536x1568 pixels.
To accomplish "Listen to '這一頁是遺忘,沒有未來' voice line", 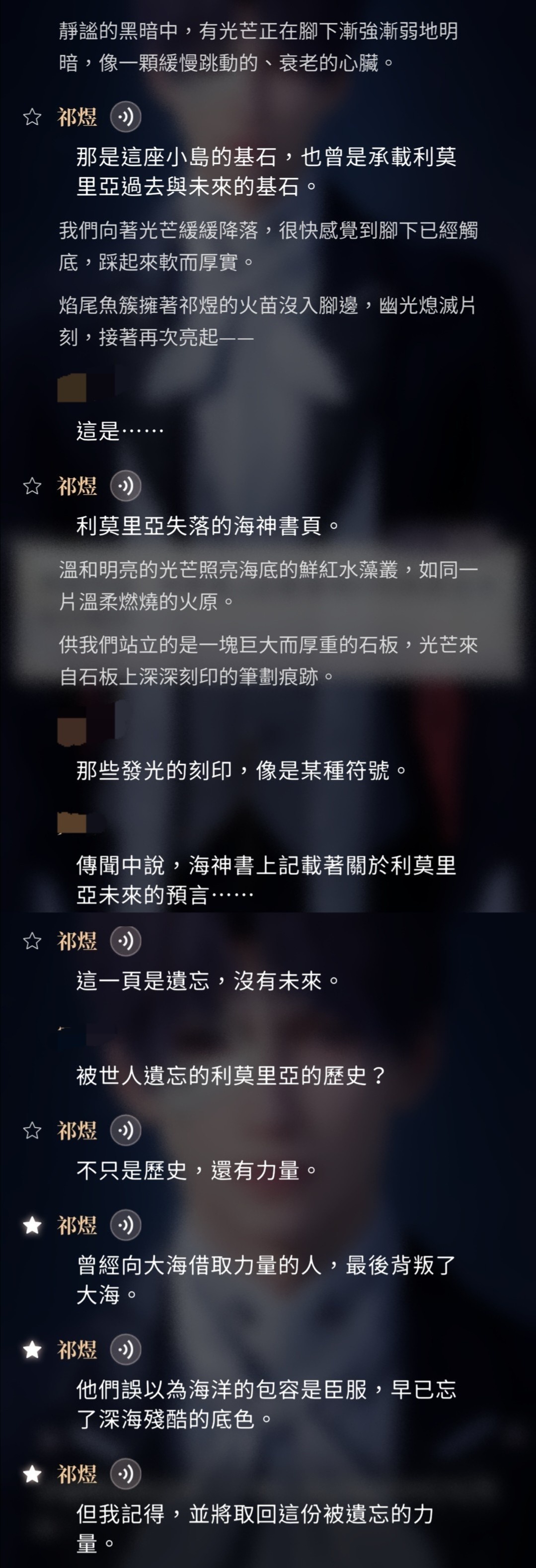I will pyautogui.click(x=126, y=941).
